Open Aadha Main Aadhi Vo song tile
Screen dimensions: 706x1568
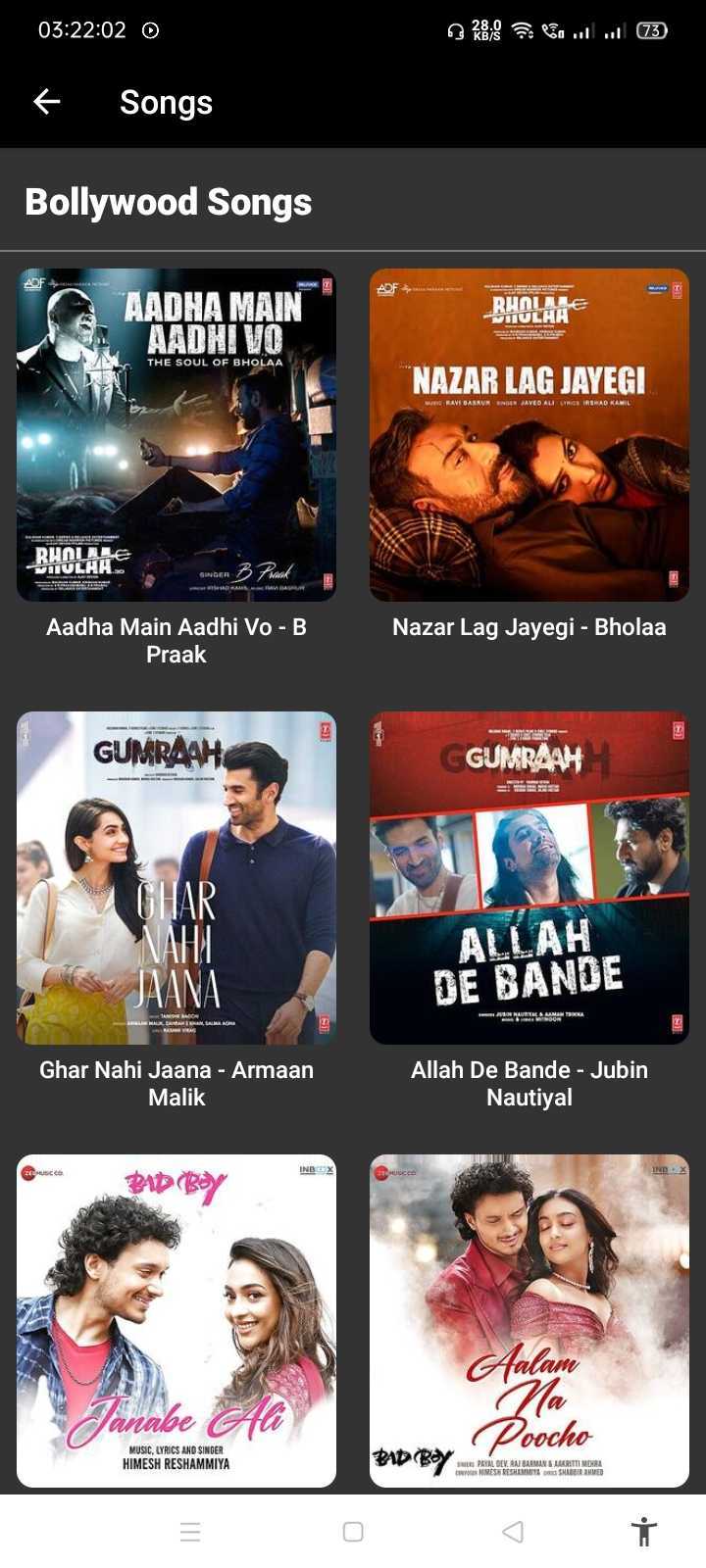pyautogui.click(x=176, y=435)
